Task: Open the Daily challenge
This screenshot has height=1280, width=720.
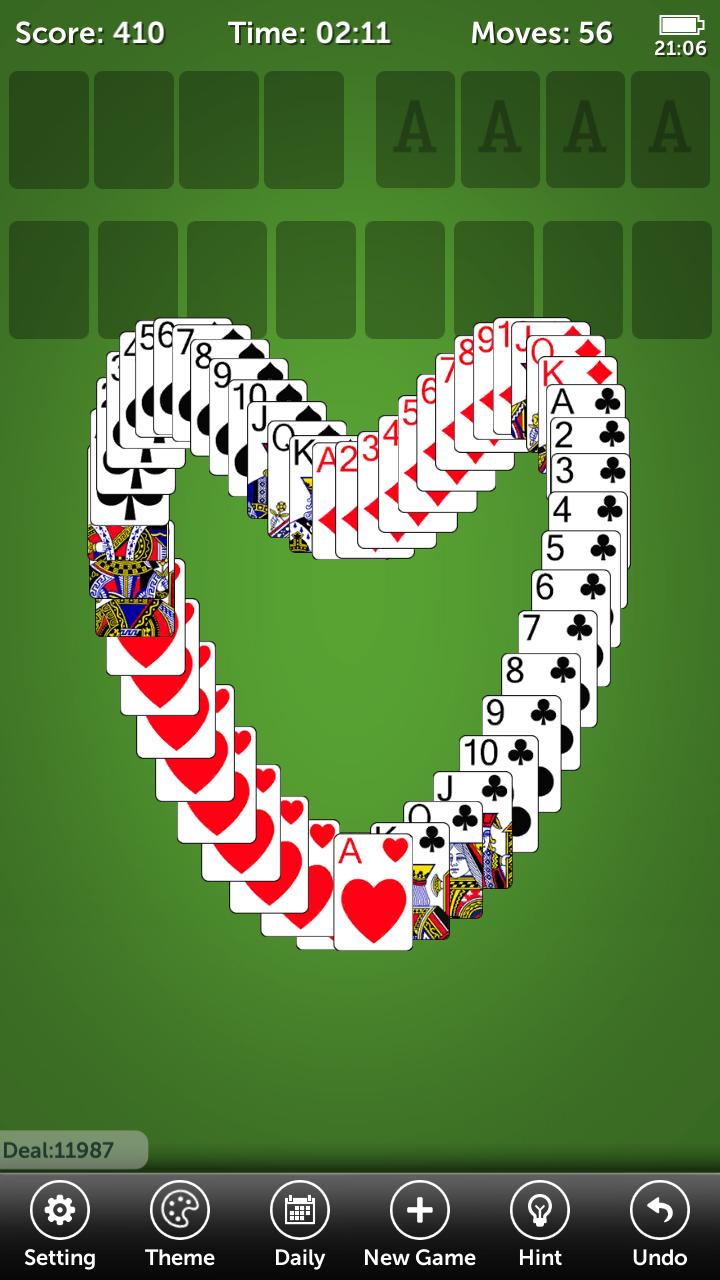Action: pos(300,1224)
